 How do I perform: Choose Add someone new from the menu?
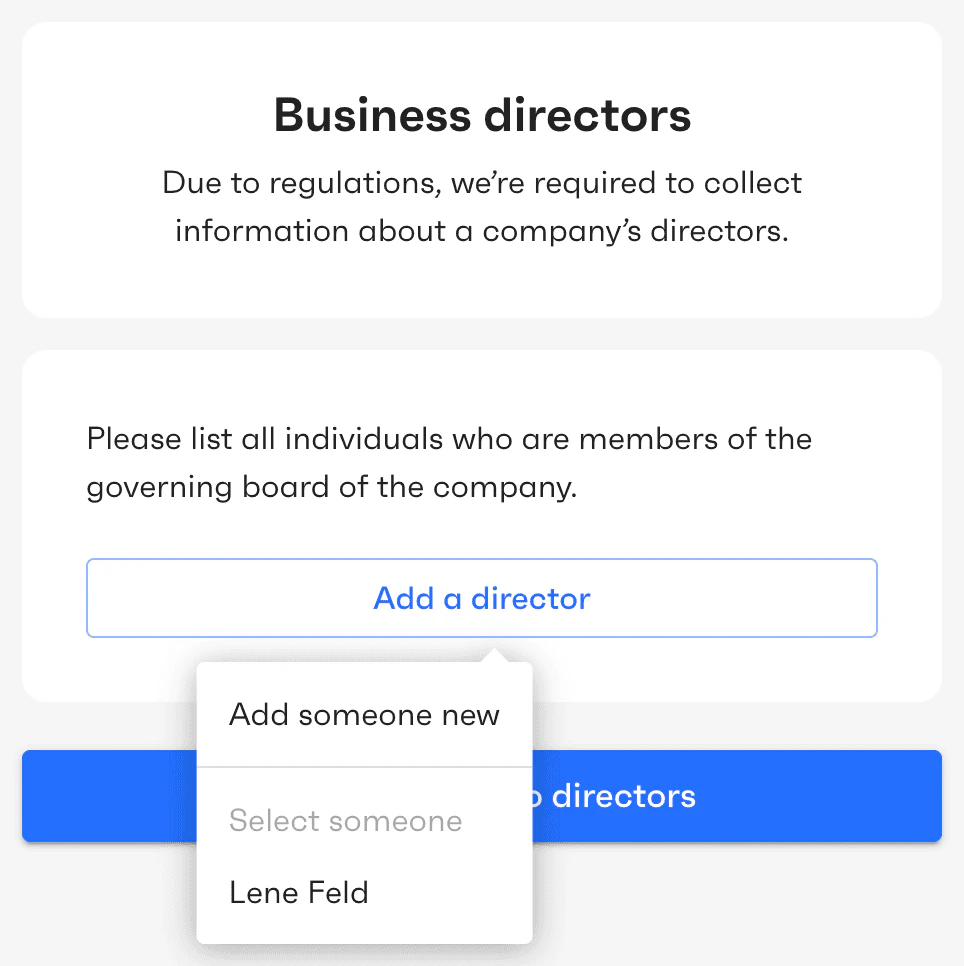point(364,715)
